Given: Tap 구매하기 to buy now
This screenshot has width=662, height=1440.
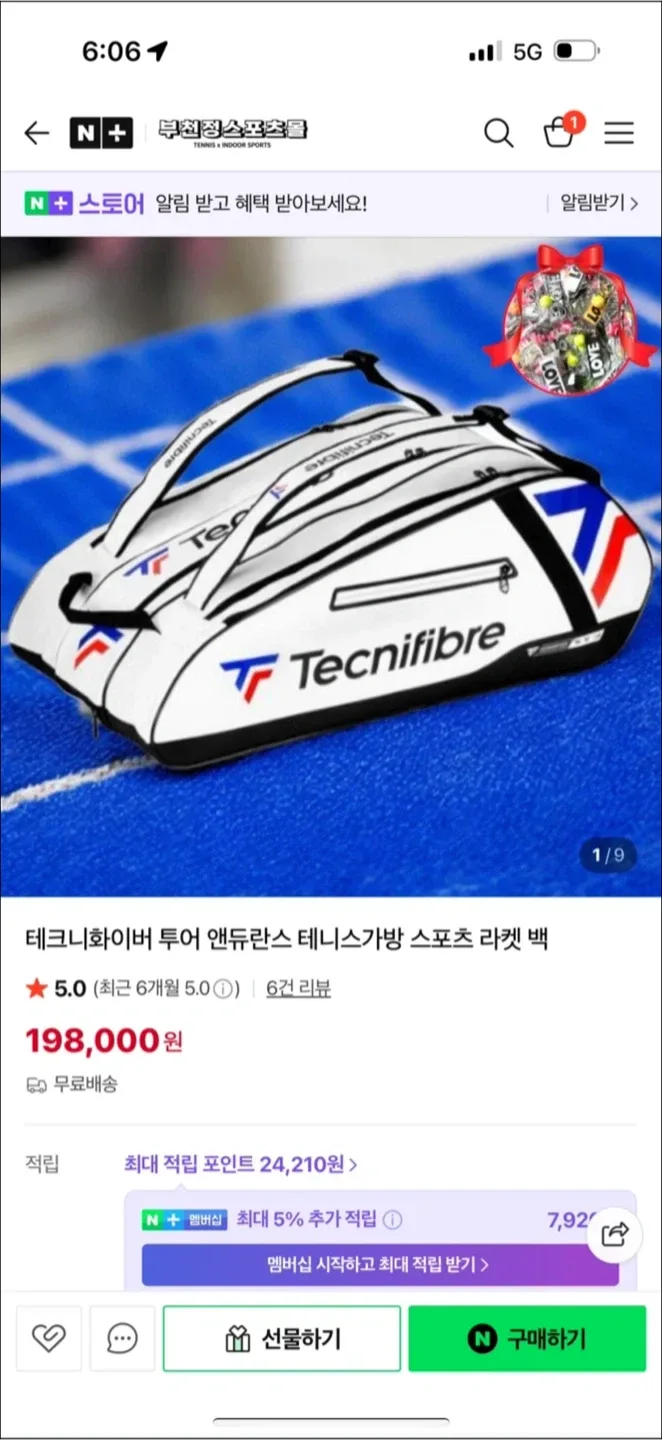Looking at the screenshot, I should tap(527, 1338).
